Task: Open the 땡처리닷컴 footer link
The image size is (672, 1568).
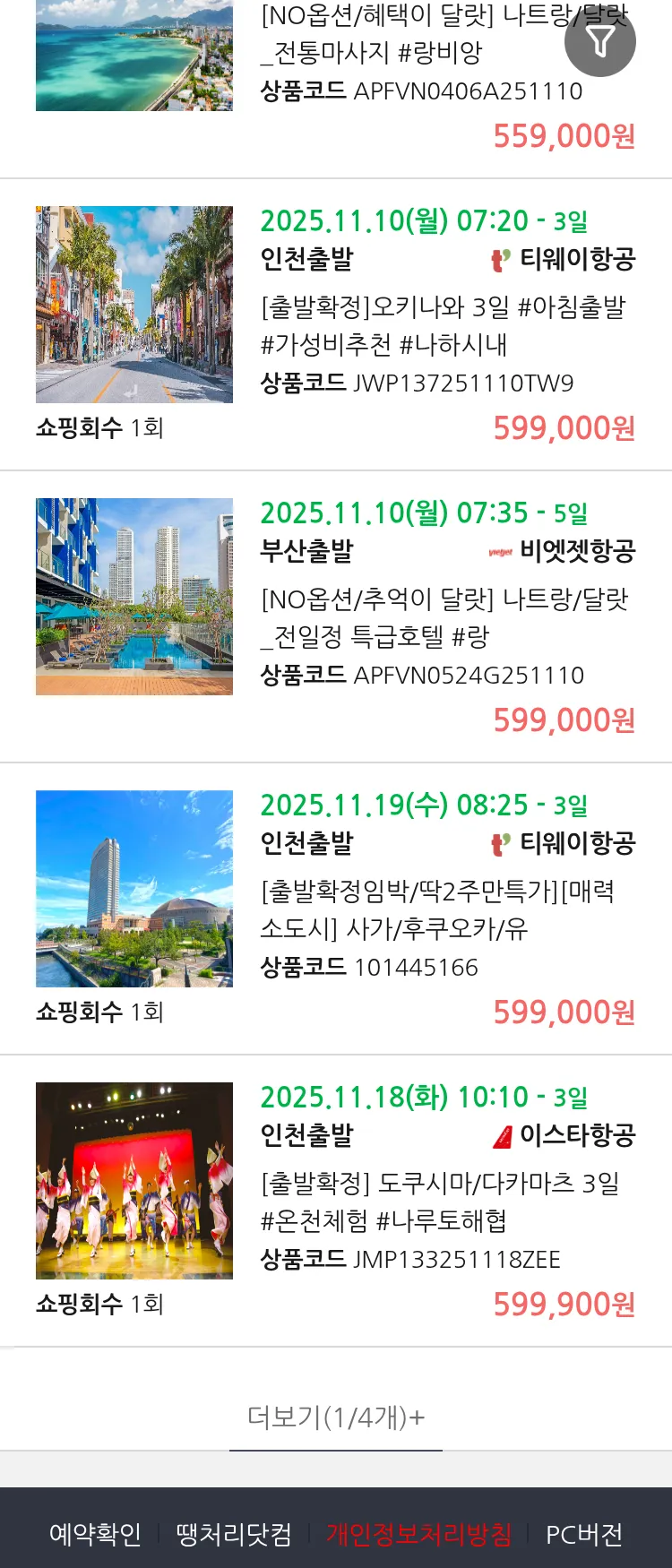Action: point(234,1534)
